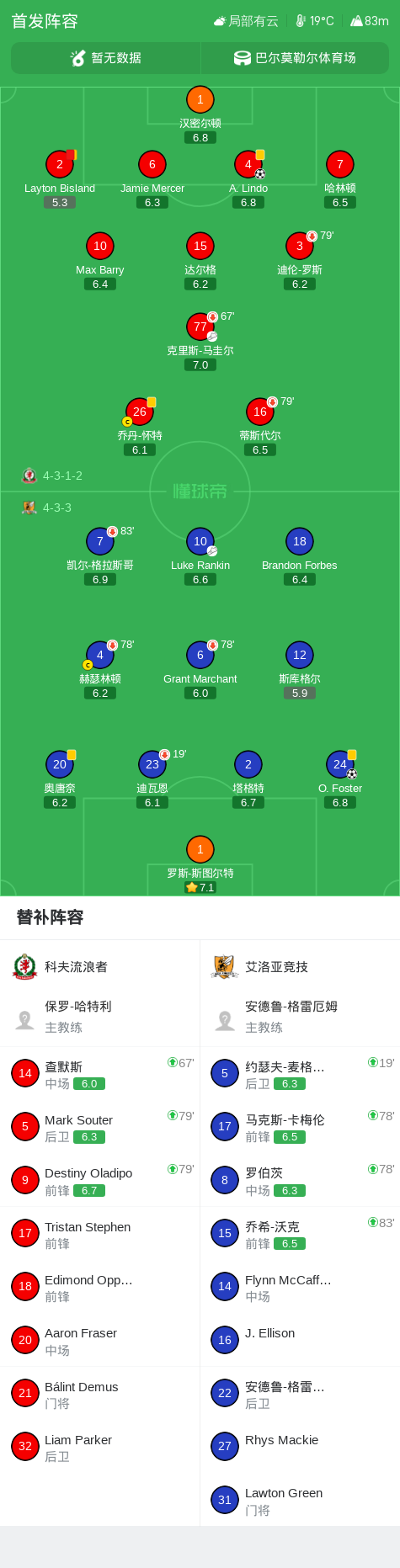Open Max Barry's player stats
Image resolution: width=400 pixels, height=1568 pixels.
point(100,261)
